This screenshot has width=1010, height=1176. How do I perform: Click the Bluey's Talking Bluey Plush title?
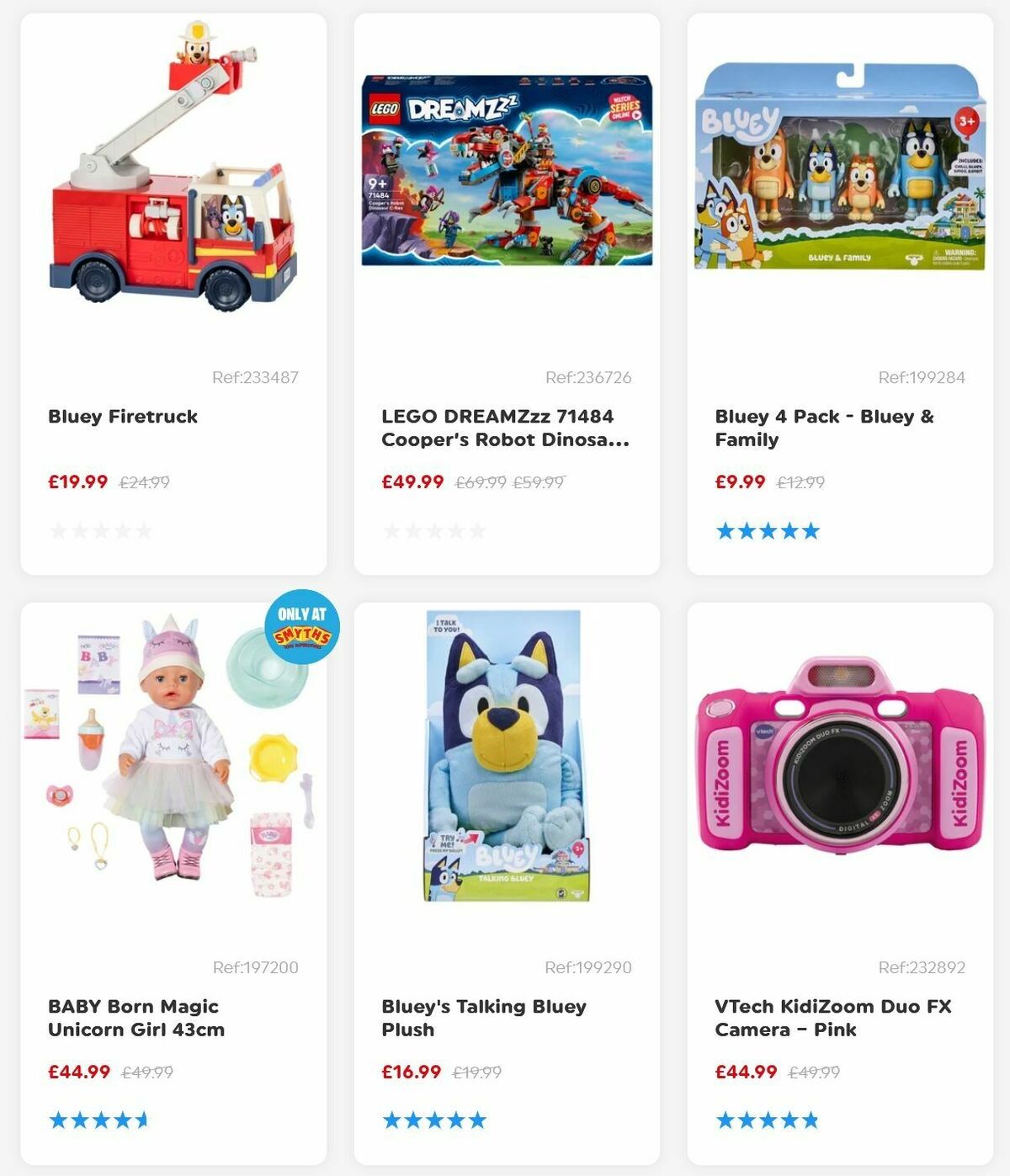point(482,1017)
